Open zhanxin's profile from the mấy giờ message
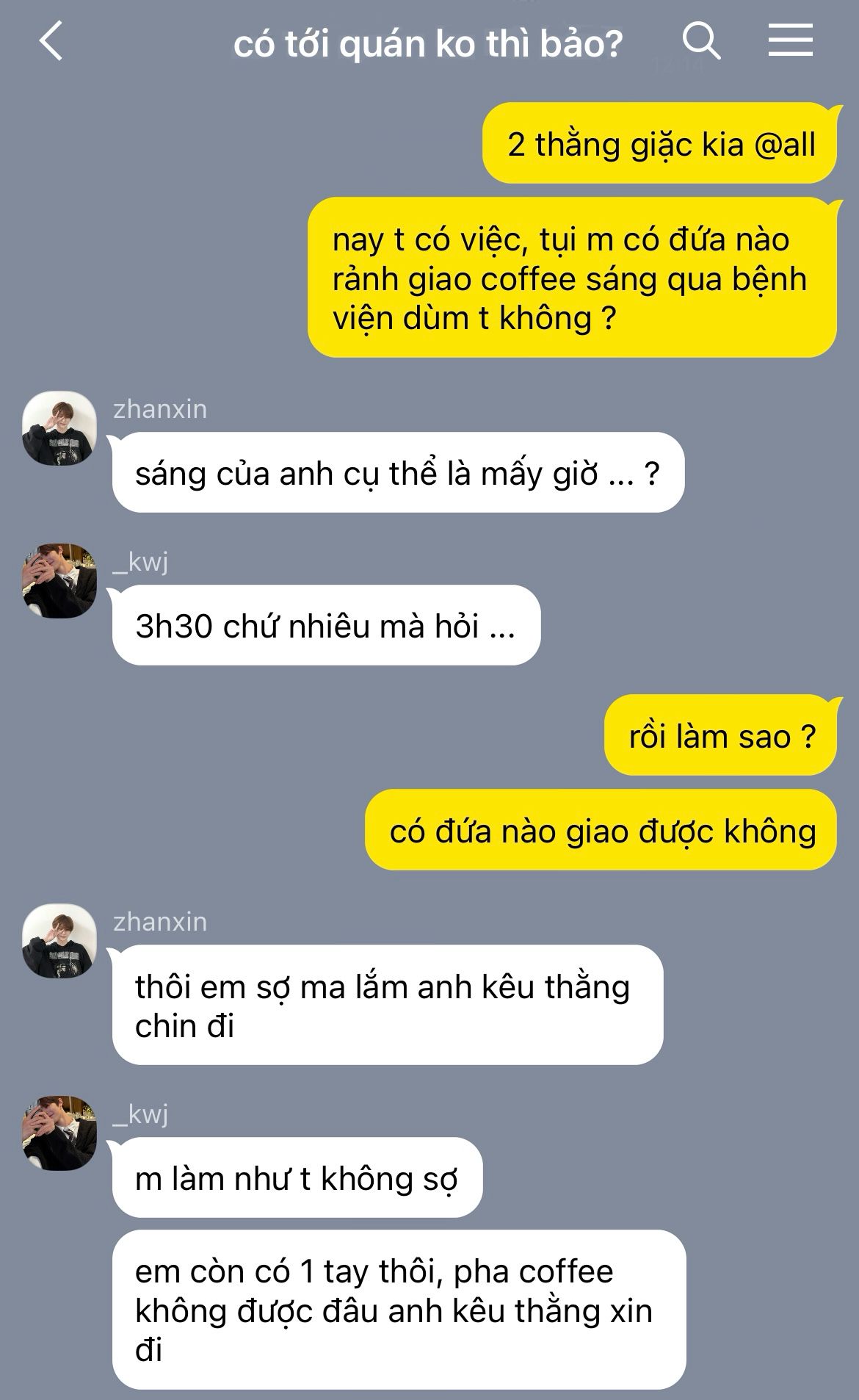The height and width of the screenshot is (1400, 859). (59, 427)
